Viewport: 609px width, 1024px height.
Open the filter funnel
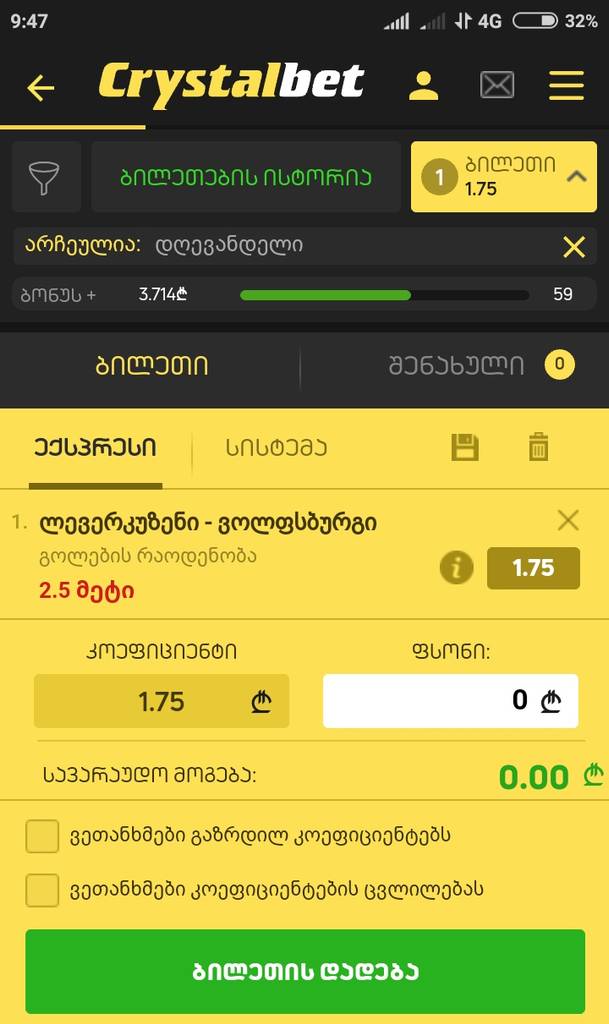click(x=44, y=177)
